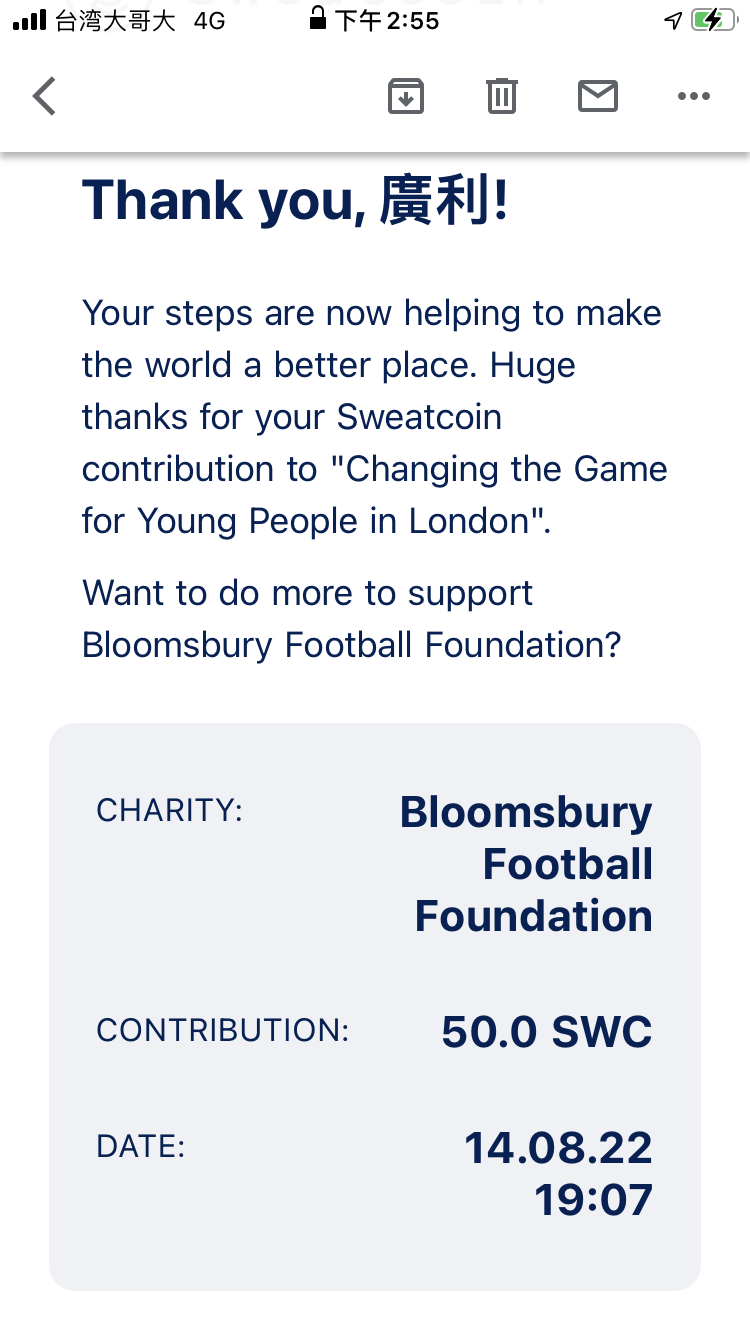Mark this email as unread
750x1334 pixels.
point(598,96)
